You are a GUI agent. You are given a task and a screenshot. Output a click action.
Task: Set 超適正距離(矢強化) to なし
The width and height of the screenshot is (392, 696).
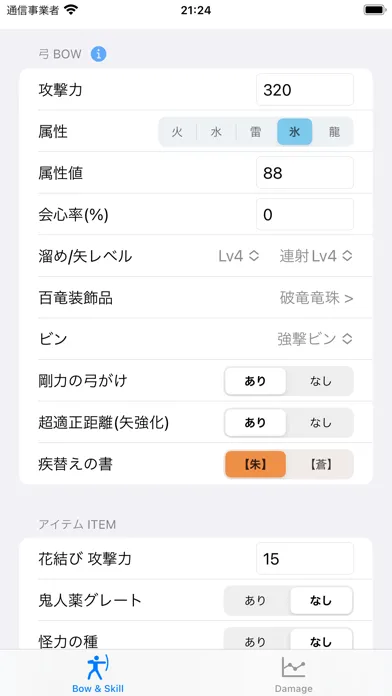321,423
